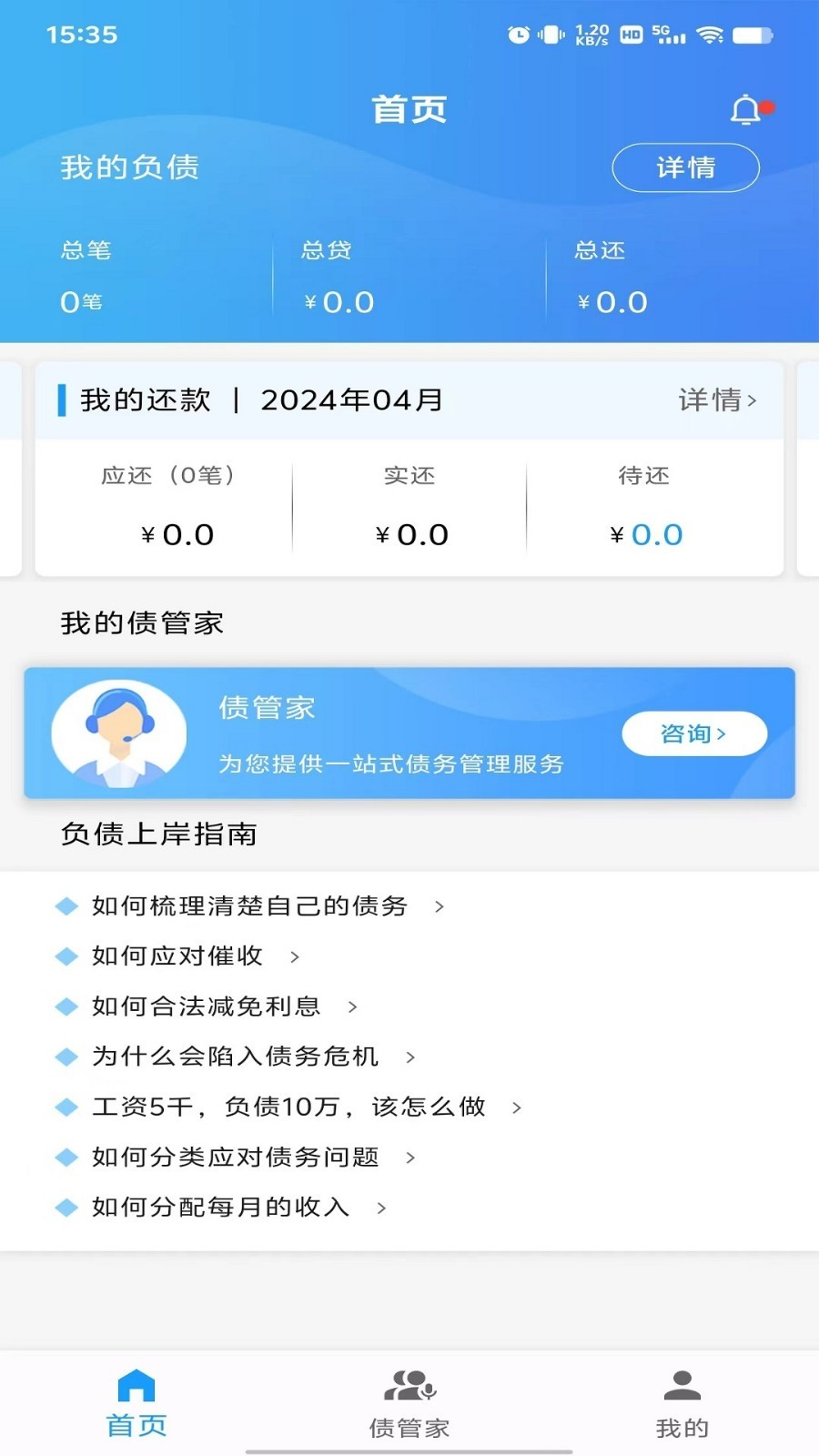The width and height of the screenshot is (819, 1456).
Task: Tap the 咨询 button on 债管家 card
Action: click(693, 733)
